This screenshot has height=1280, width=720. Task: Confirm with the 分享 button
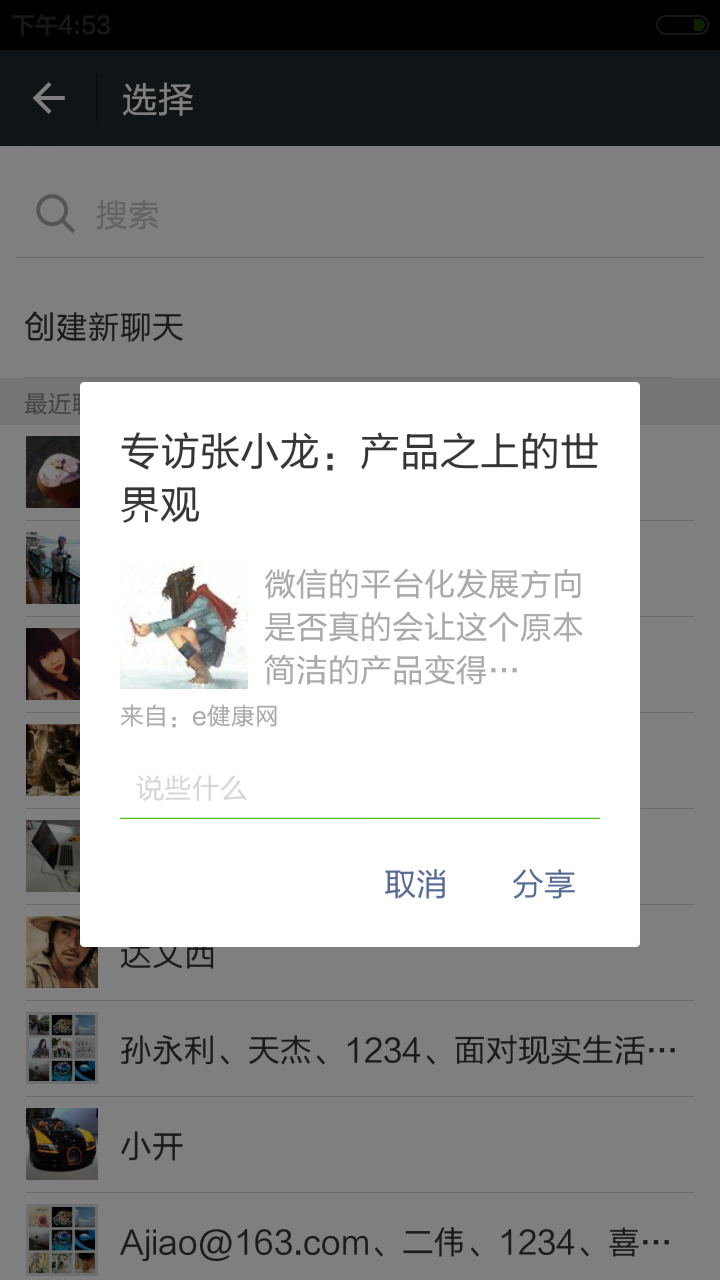coord(543,884)
